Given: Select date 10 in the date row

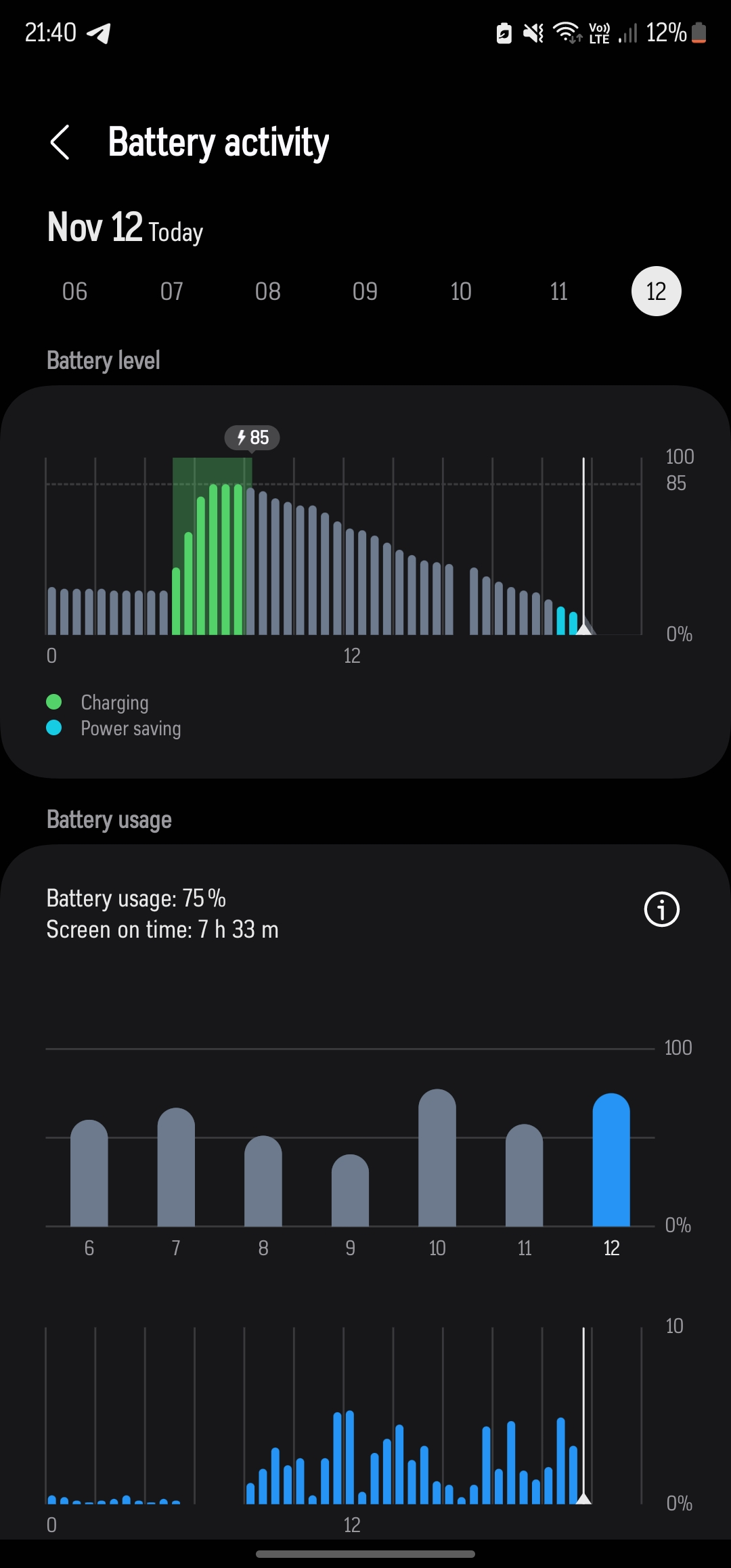Looking at the screenshot, I should pyautogui.click(x=461, y=292).
